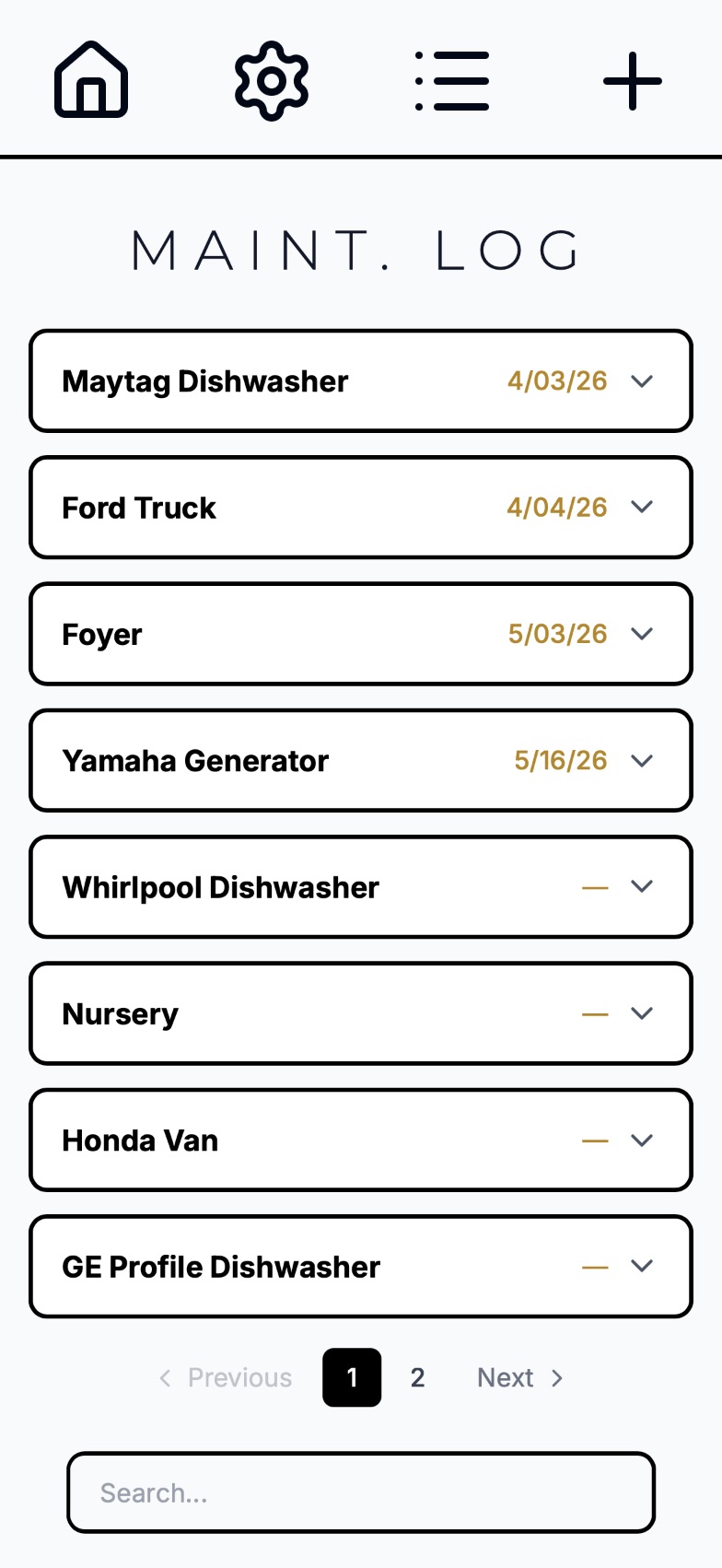Click the chevron icon beside Foyer
Image resolution: width=722 pixels, height=1568 pixels.
(x=643, y=634)
